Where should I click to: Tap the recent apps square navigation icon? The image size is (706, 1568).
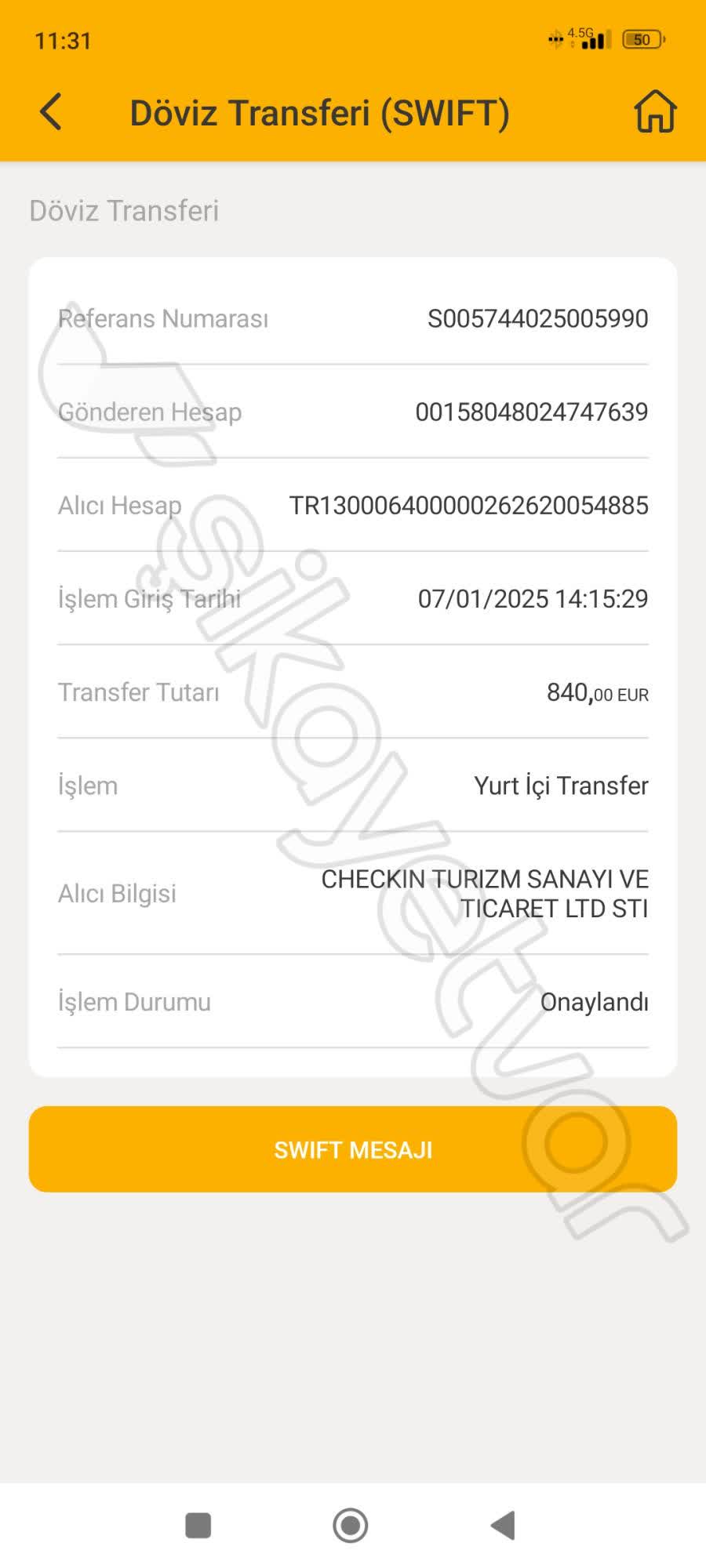click(x=198, y=1526)
